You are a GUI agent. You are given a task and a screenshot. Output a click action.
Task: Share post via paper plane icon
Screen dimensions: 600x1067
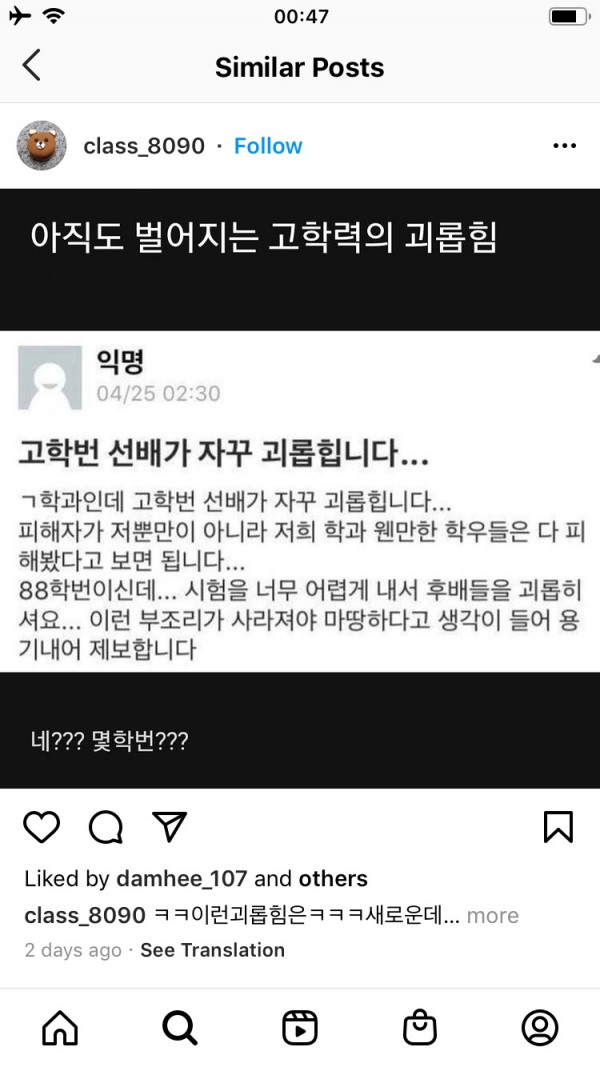169,826
